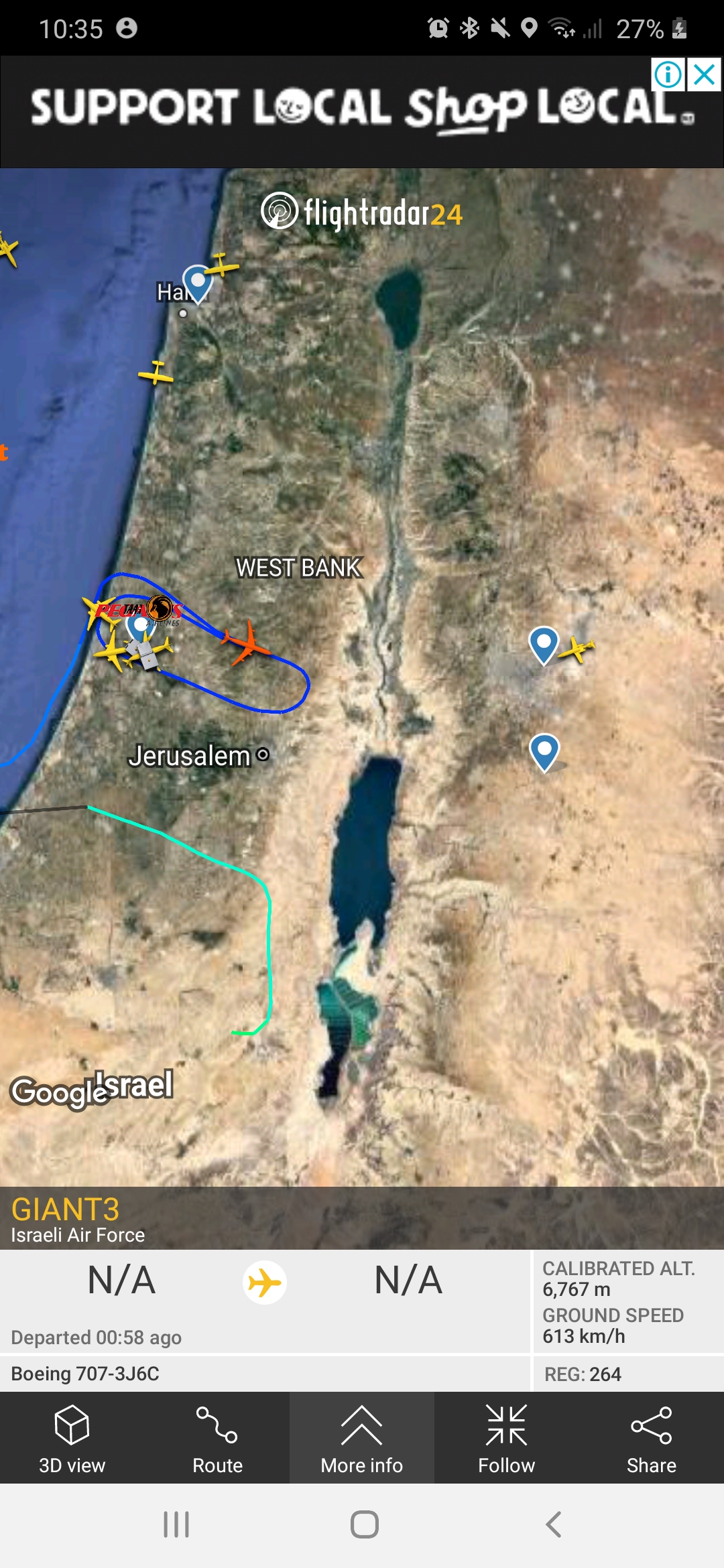Image resolution: width=724 pixels, height=1568 pixels.
Task: Expand More info panel
Action: [x=361, y=1438]
